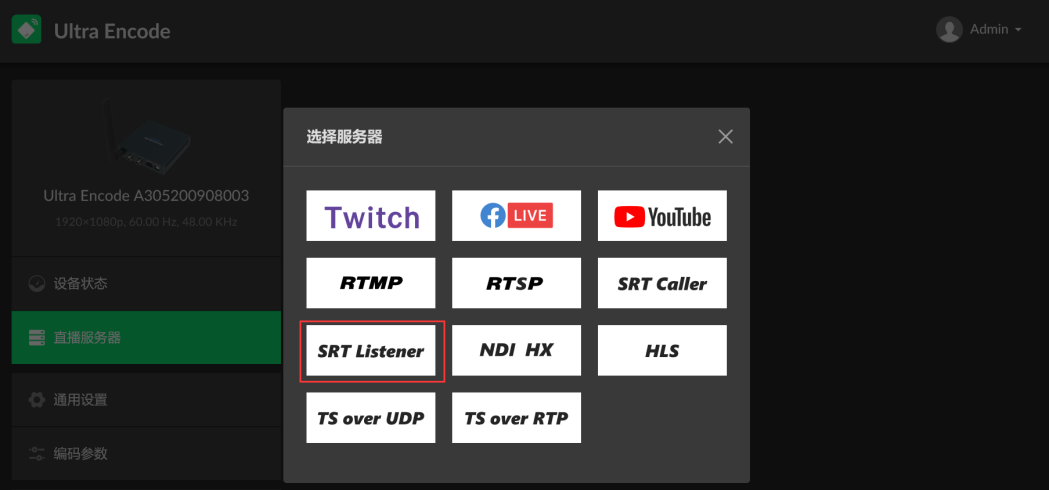Close the server selection dialog

pyautogui.click(x=726, y=137)
